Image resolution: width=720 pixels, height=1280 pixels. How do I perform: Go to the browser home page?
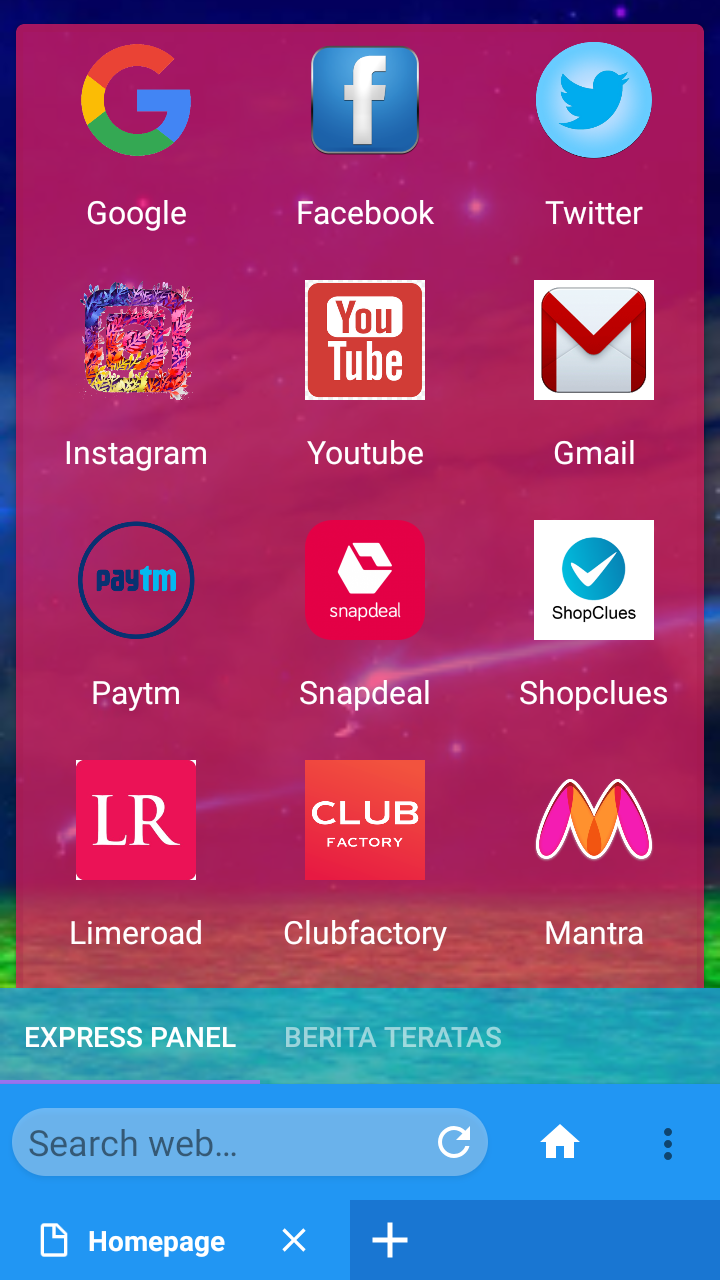point(560,1142)
